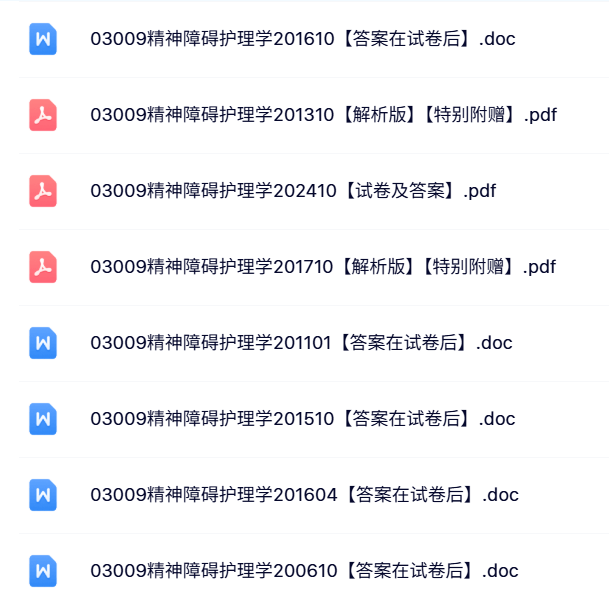Open the 202410【试卷及答案】.pdf file
The image size is (609, 603).
point(293,191)
